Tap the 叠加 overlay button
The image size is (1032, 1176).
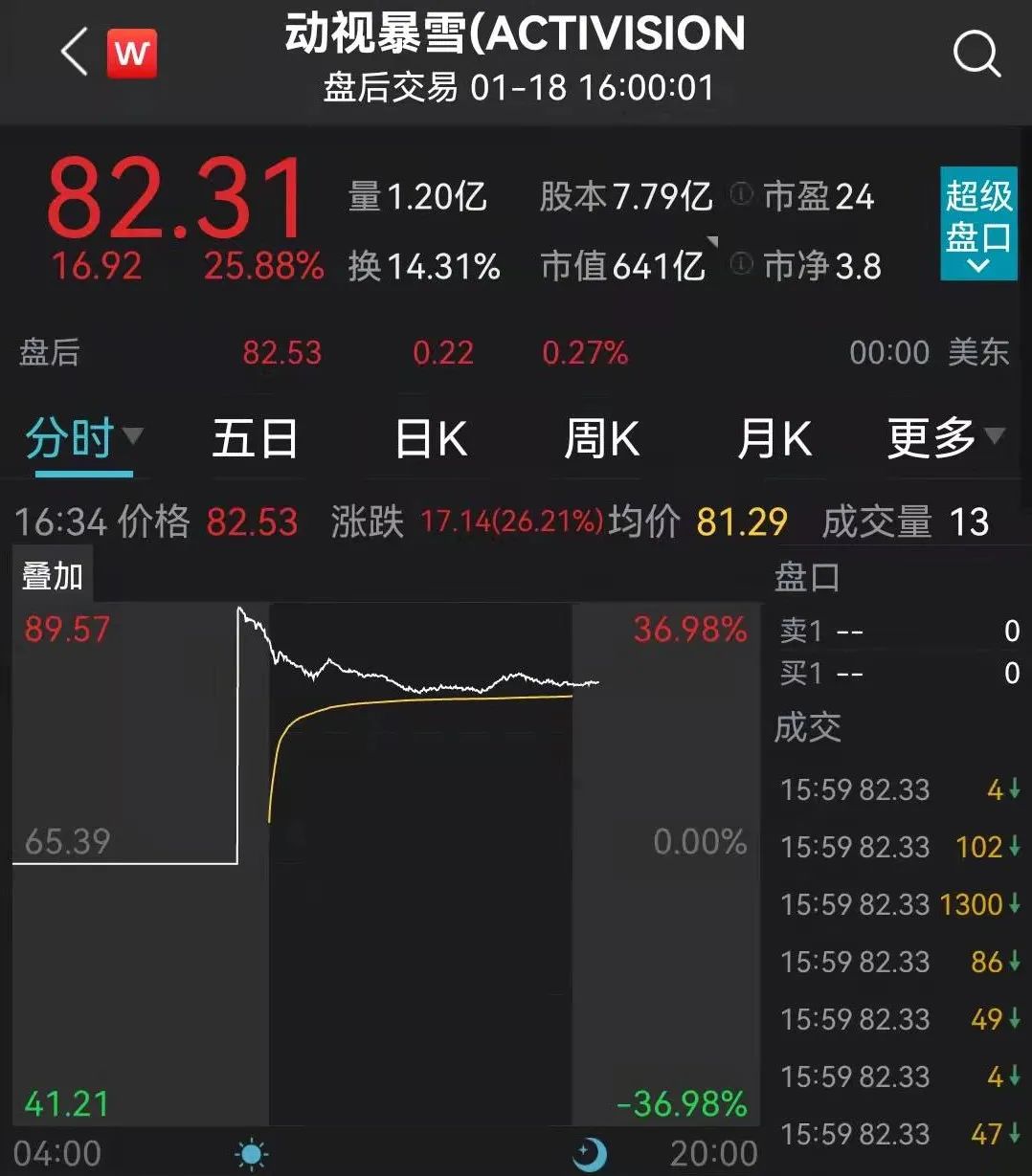pos(53,577)
